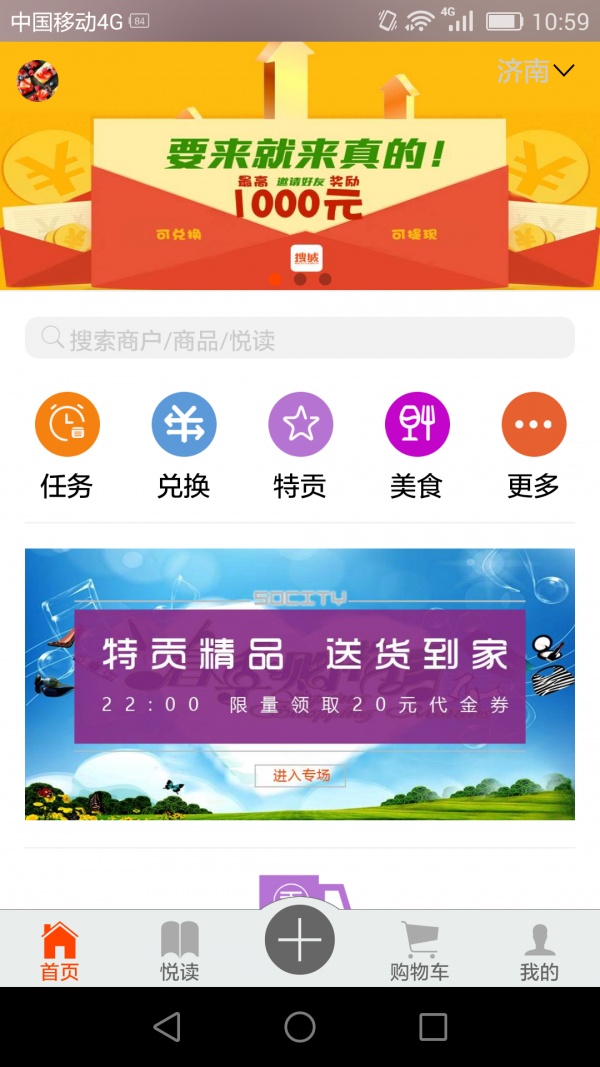
Task: Open the 我的 profile tab
Action: (539, 951)
